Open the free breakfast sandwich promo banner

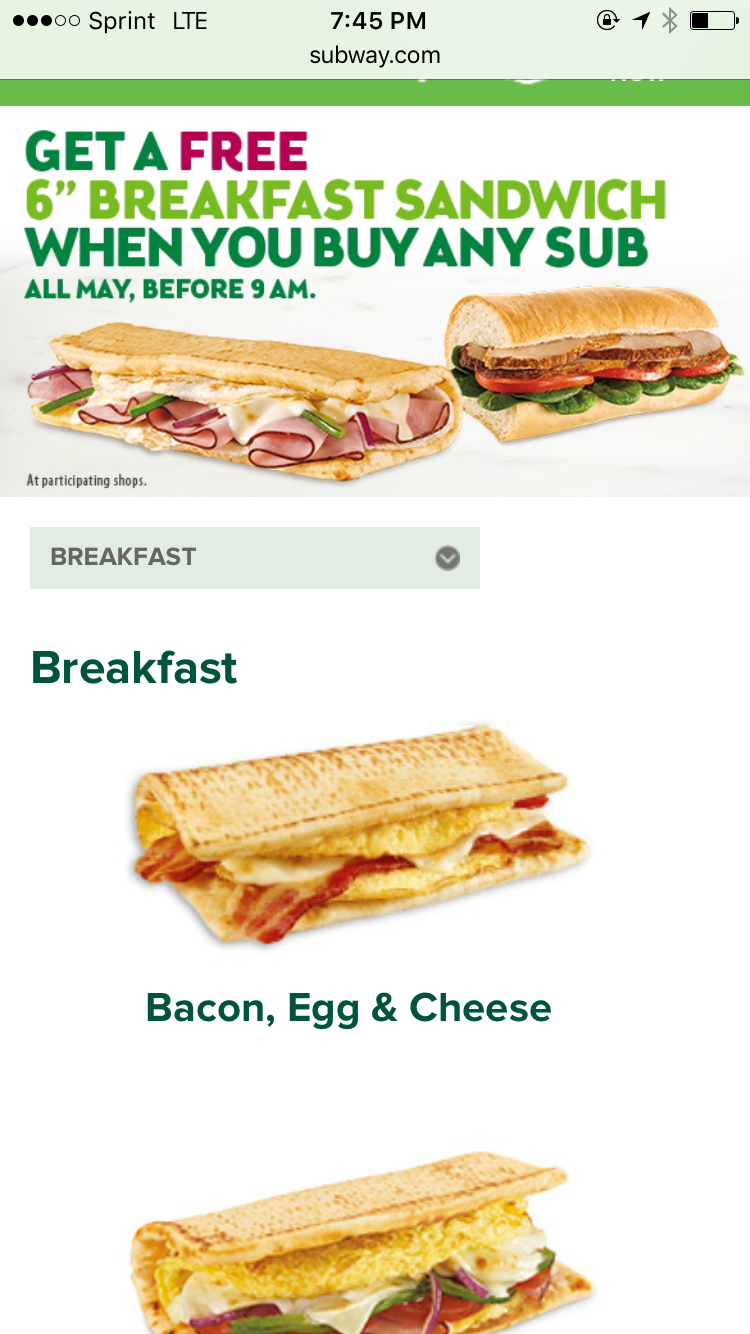point(375,300)
